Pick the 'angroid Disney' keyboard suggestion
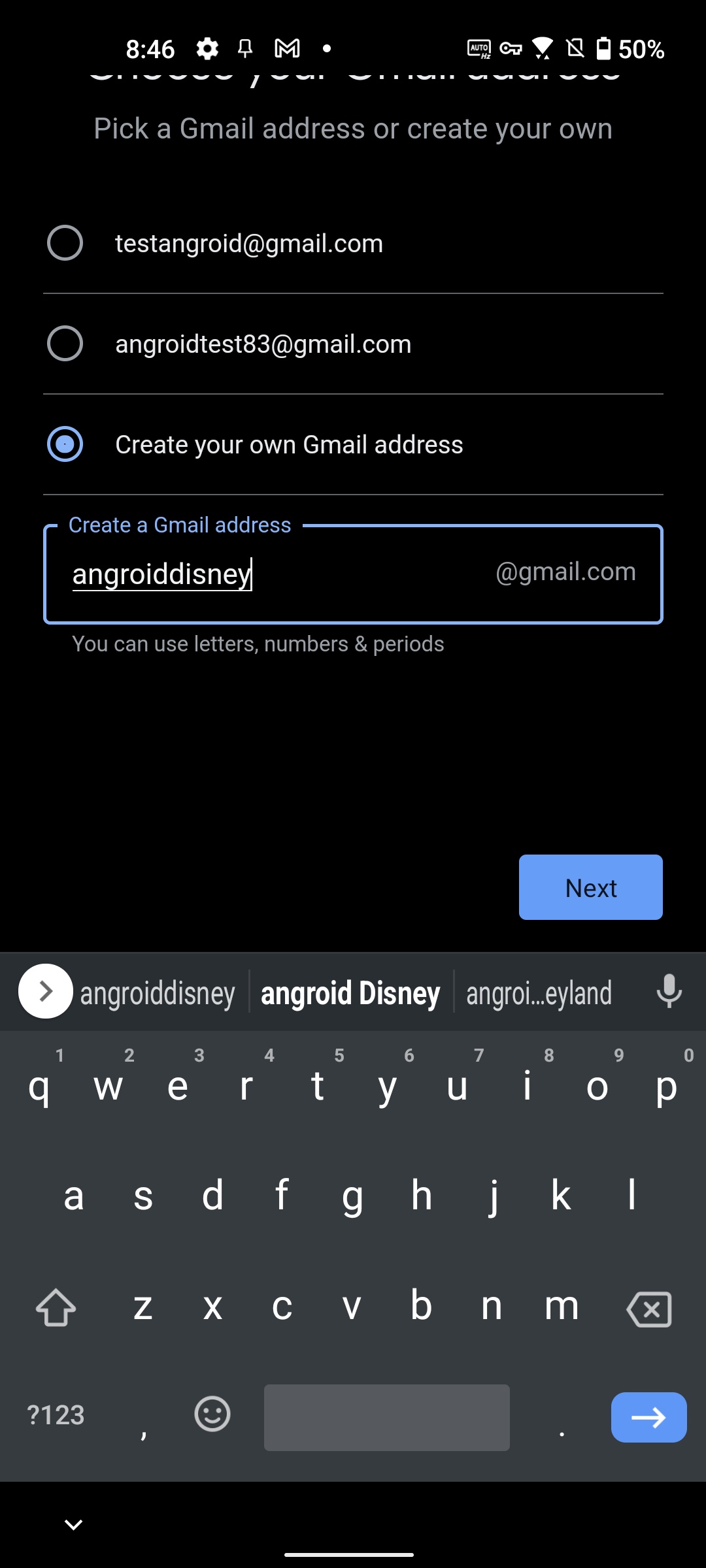 coord(350,993)
